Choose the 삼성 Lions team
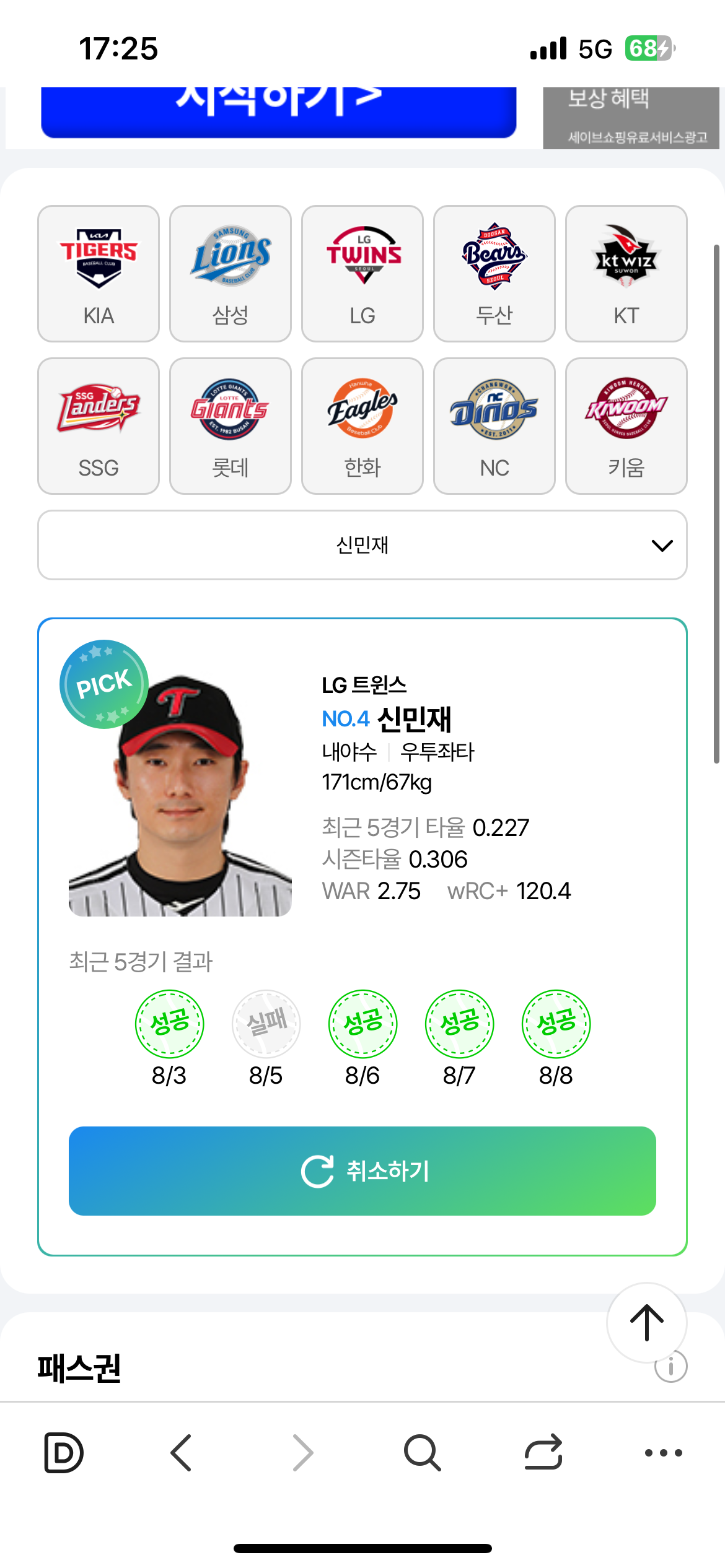Screen dimensions: 725x1568 (231, 273)
